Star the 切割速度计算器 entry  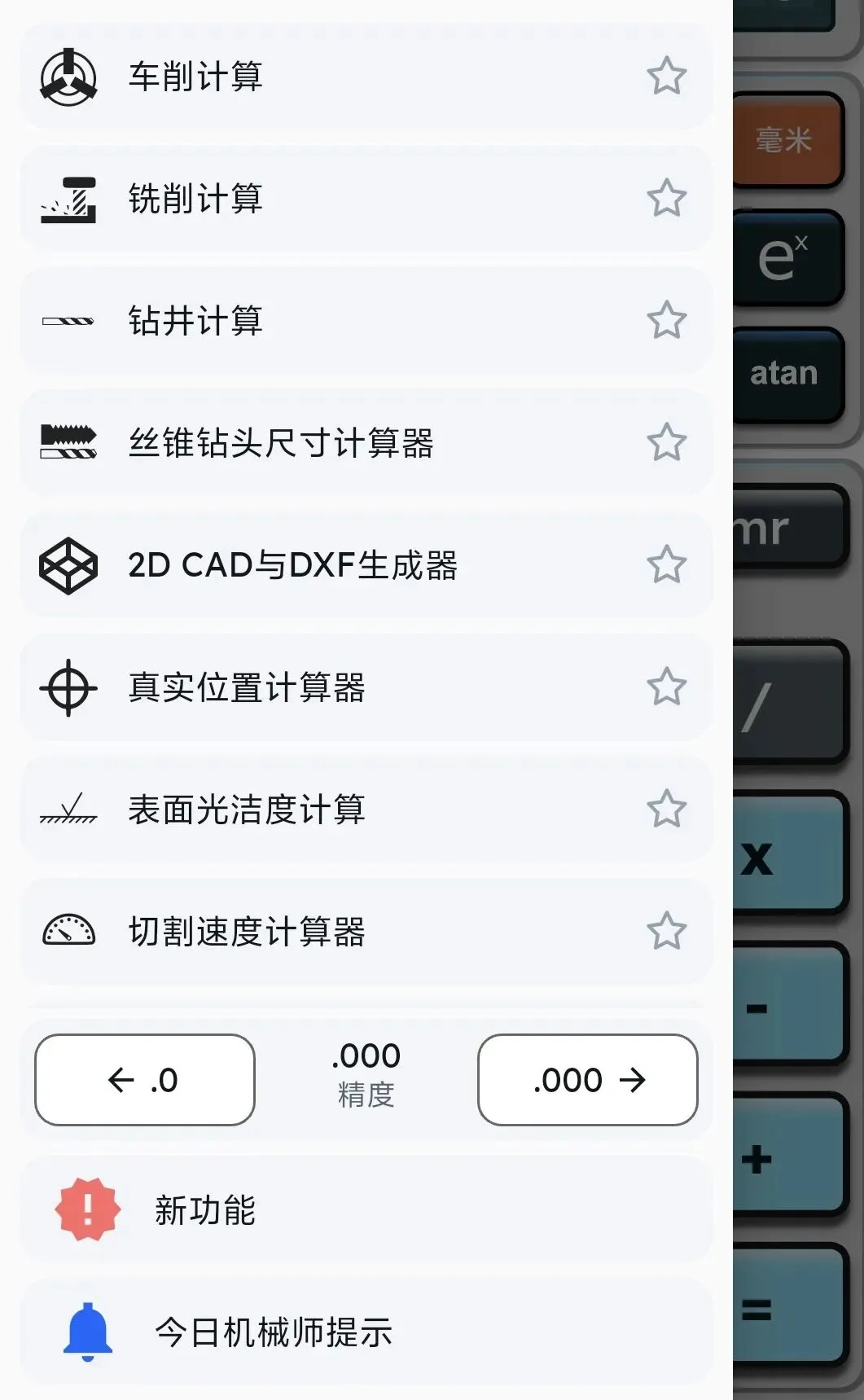coord(667,932)
